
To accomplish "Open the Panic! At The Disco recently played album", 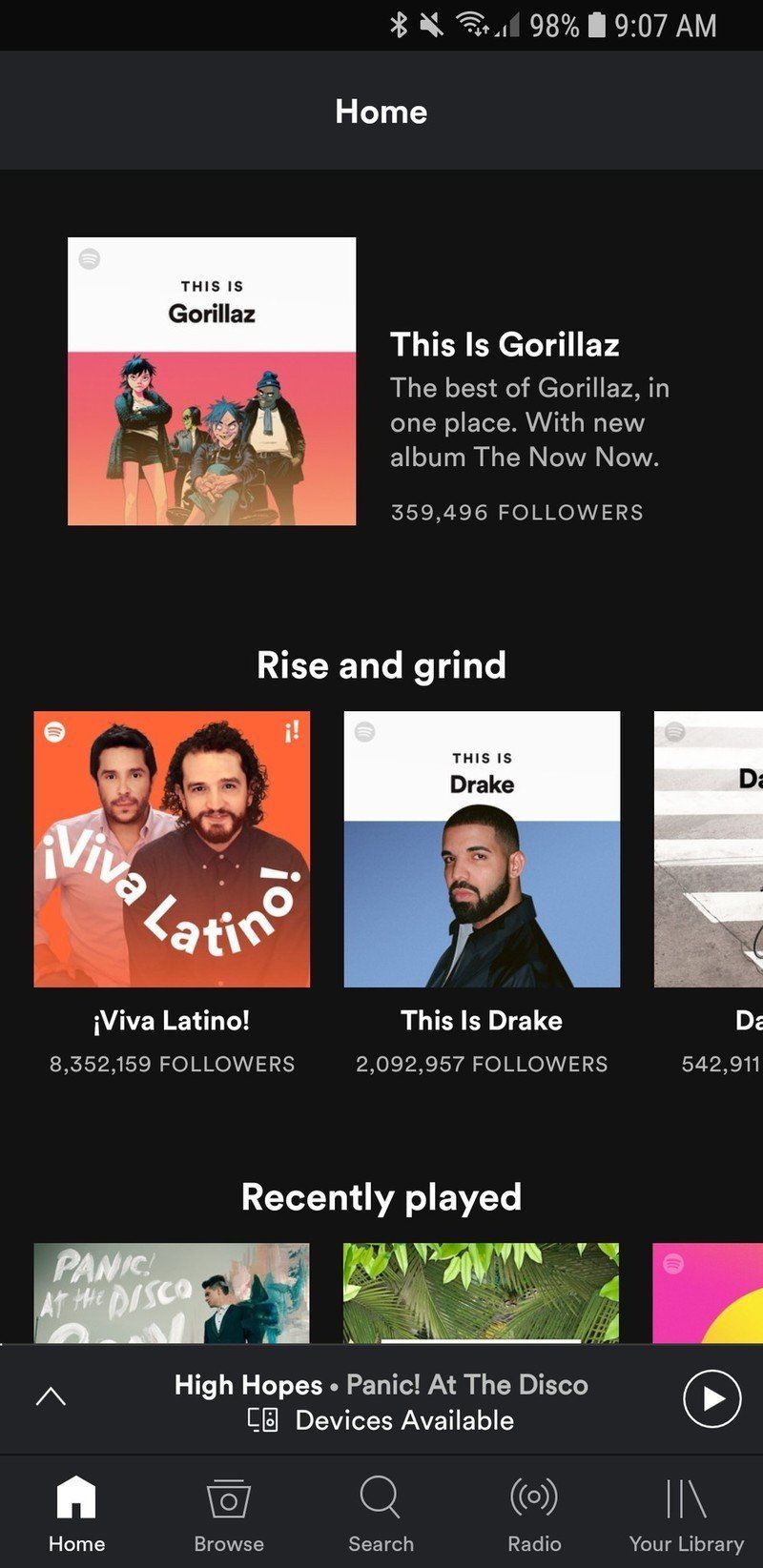I will coord(172,1292).
